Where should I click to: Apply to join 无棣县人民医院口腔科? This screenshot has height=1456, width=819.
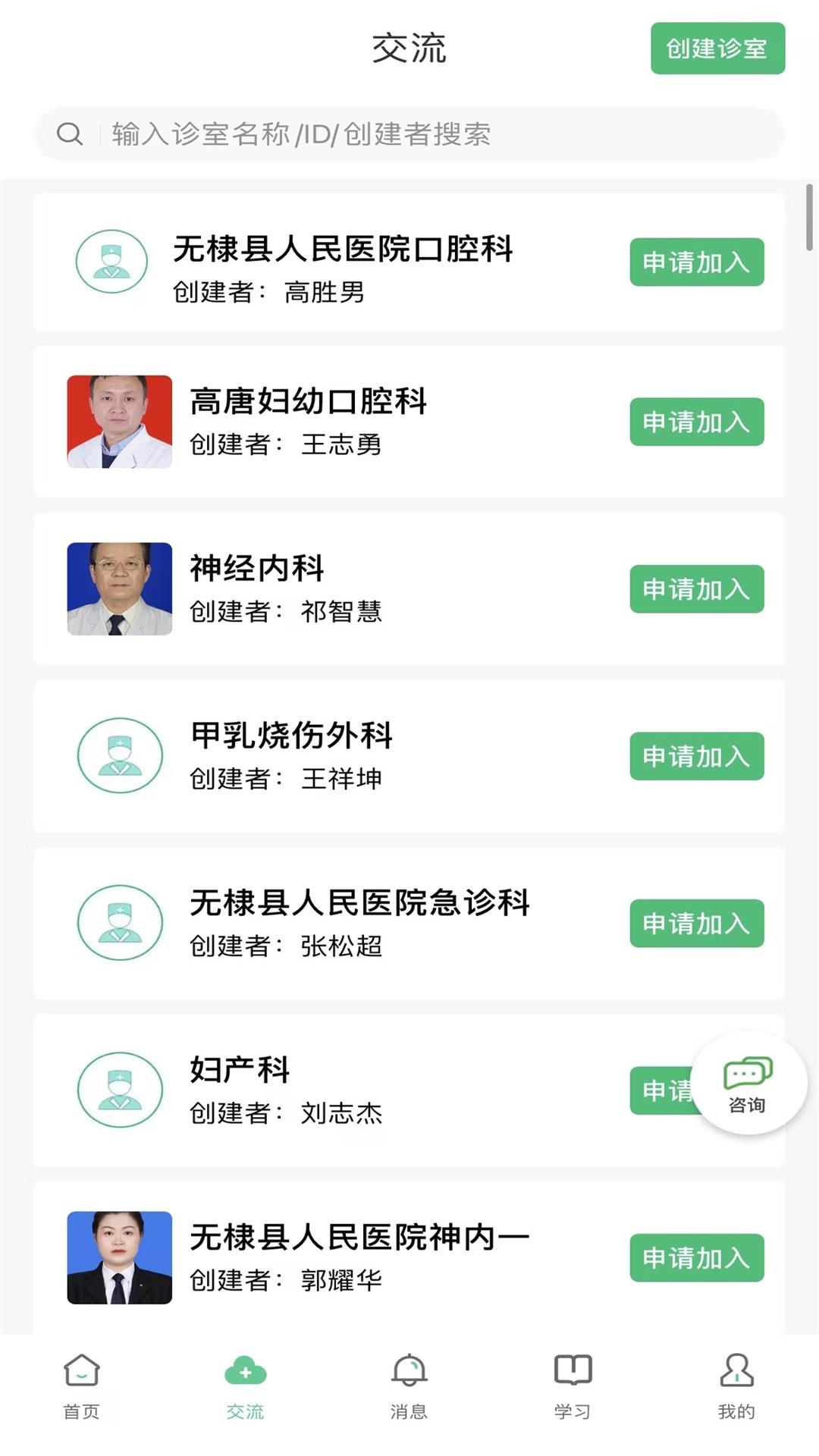tap(696, 261)
